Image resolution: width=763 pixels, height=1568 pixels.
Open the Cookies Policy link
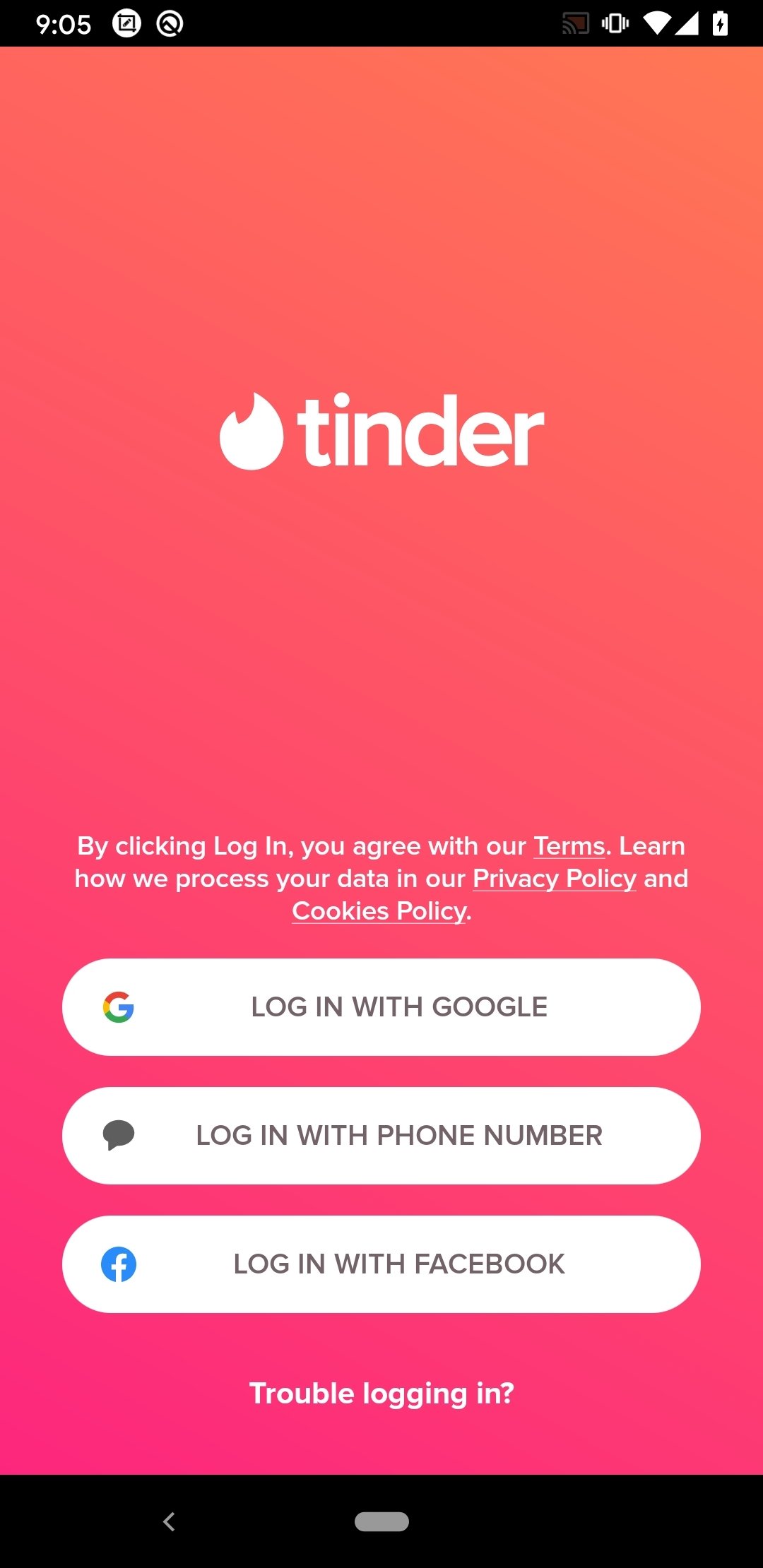click(379, 911)
